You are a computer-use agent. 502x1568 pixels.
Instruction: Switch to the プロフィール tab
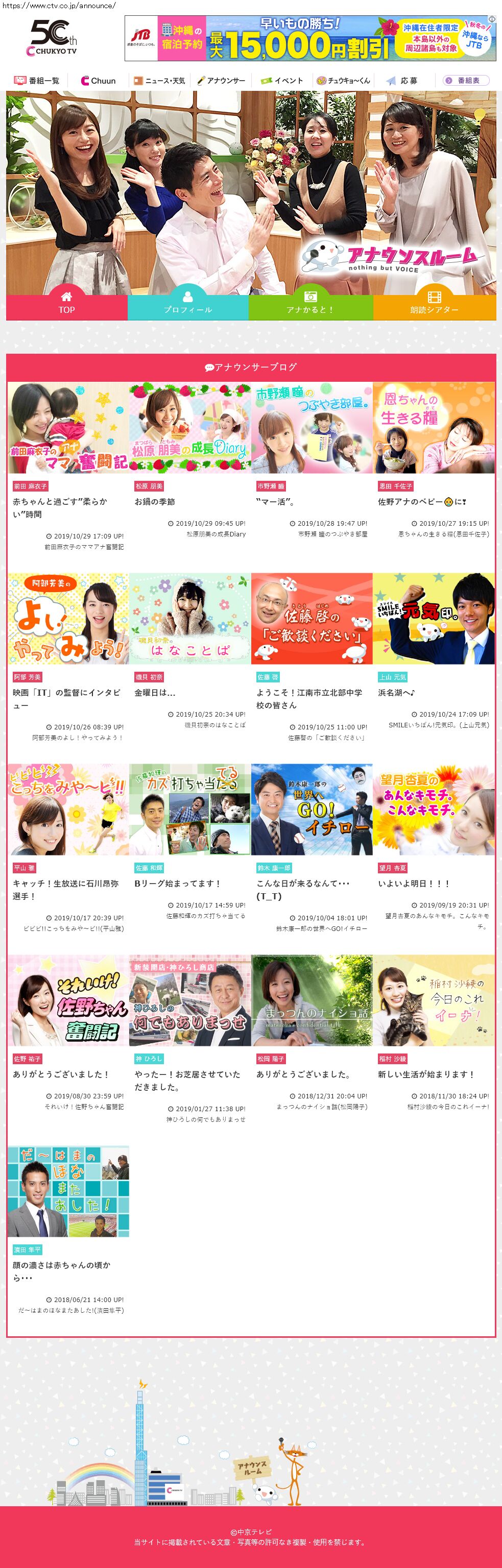(187, 303)
